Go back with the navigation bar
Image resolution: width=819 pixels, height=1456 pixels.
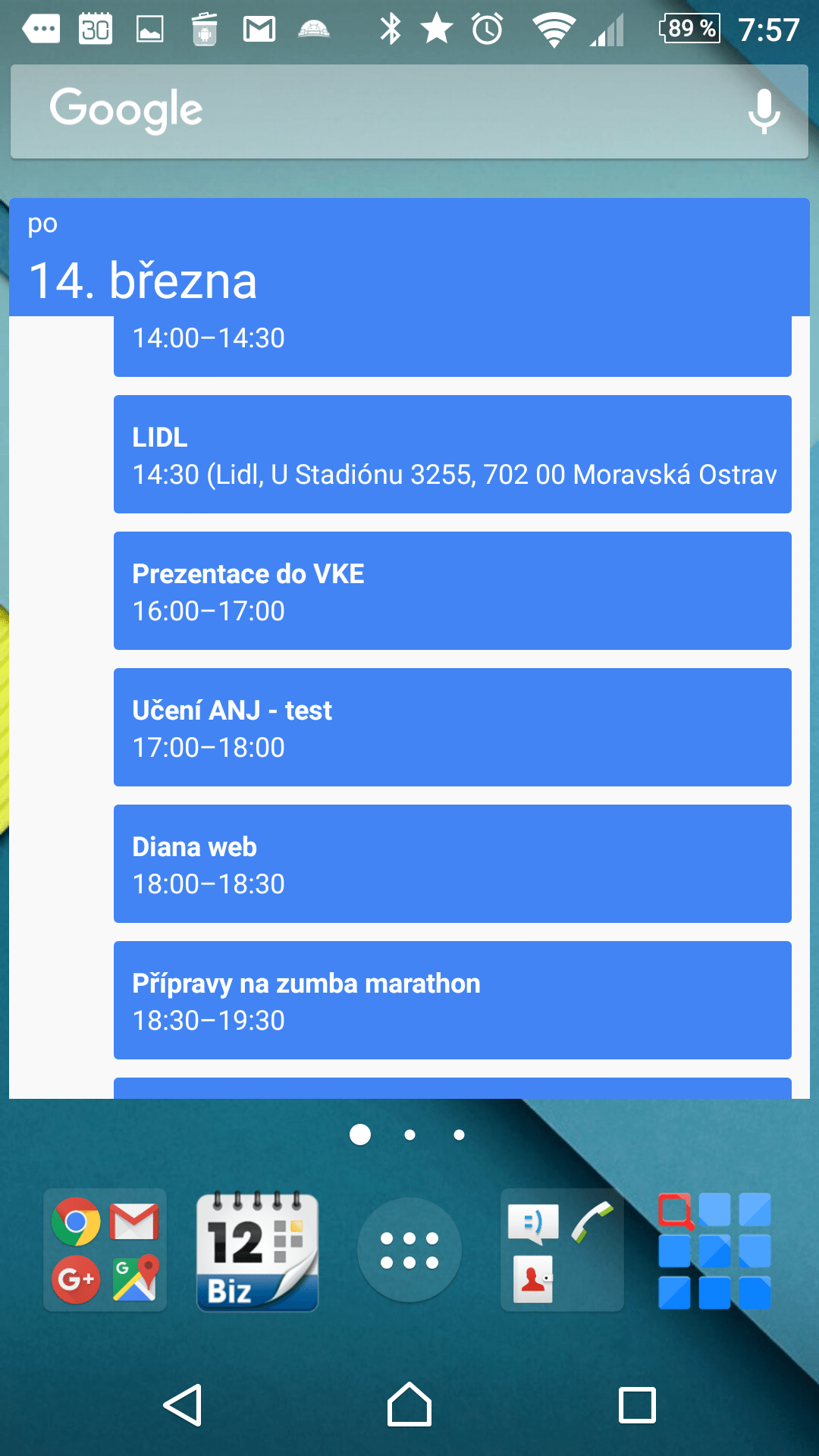tap(183, 1405)
